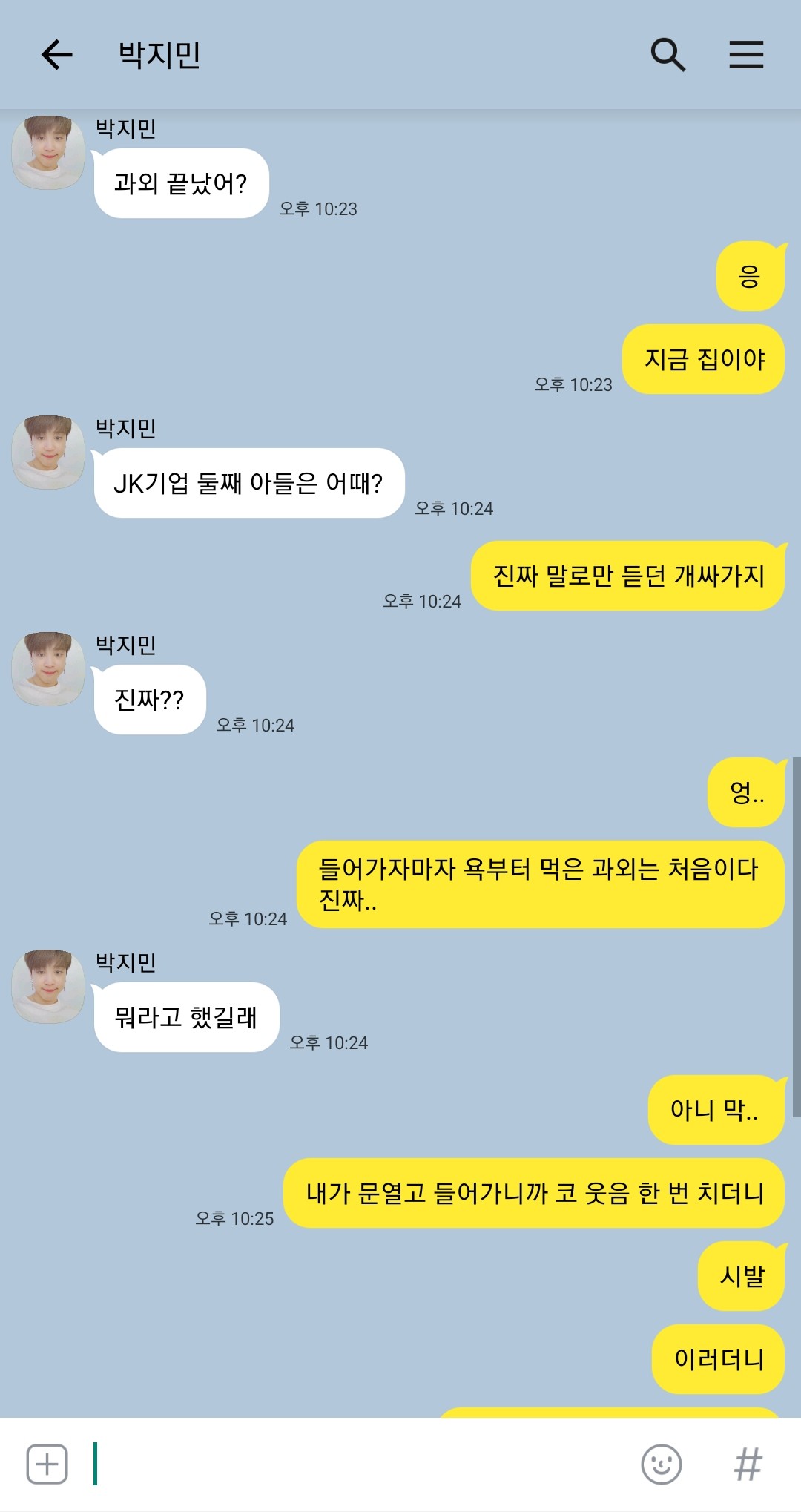
Task: Search within this conversation
Action: tap(667, 55)
